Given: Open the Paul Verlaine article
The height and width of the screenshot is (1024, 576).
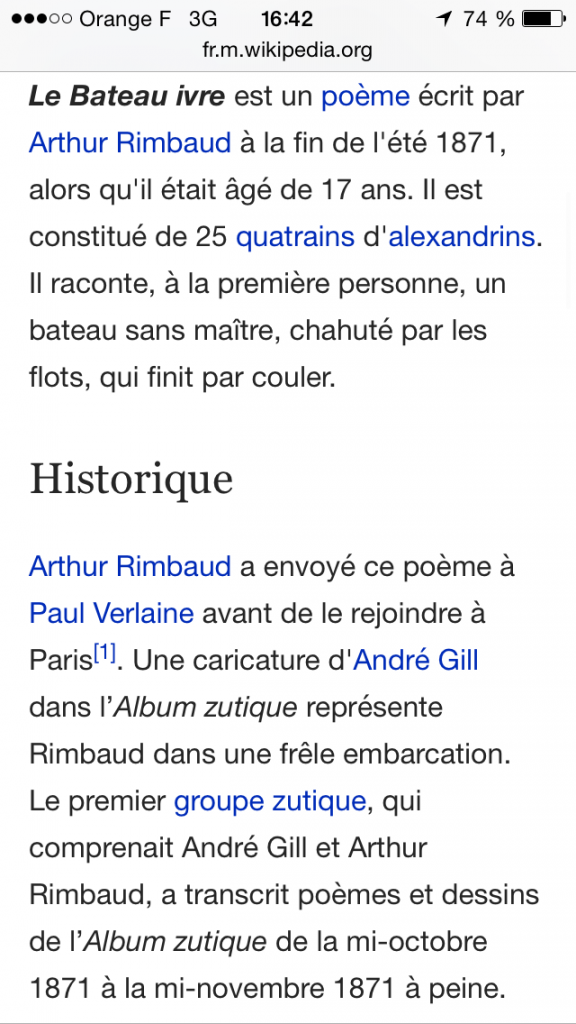Looking at the screenshot, I should click(x=112, y=613).
